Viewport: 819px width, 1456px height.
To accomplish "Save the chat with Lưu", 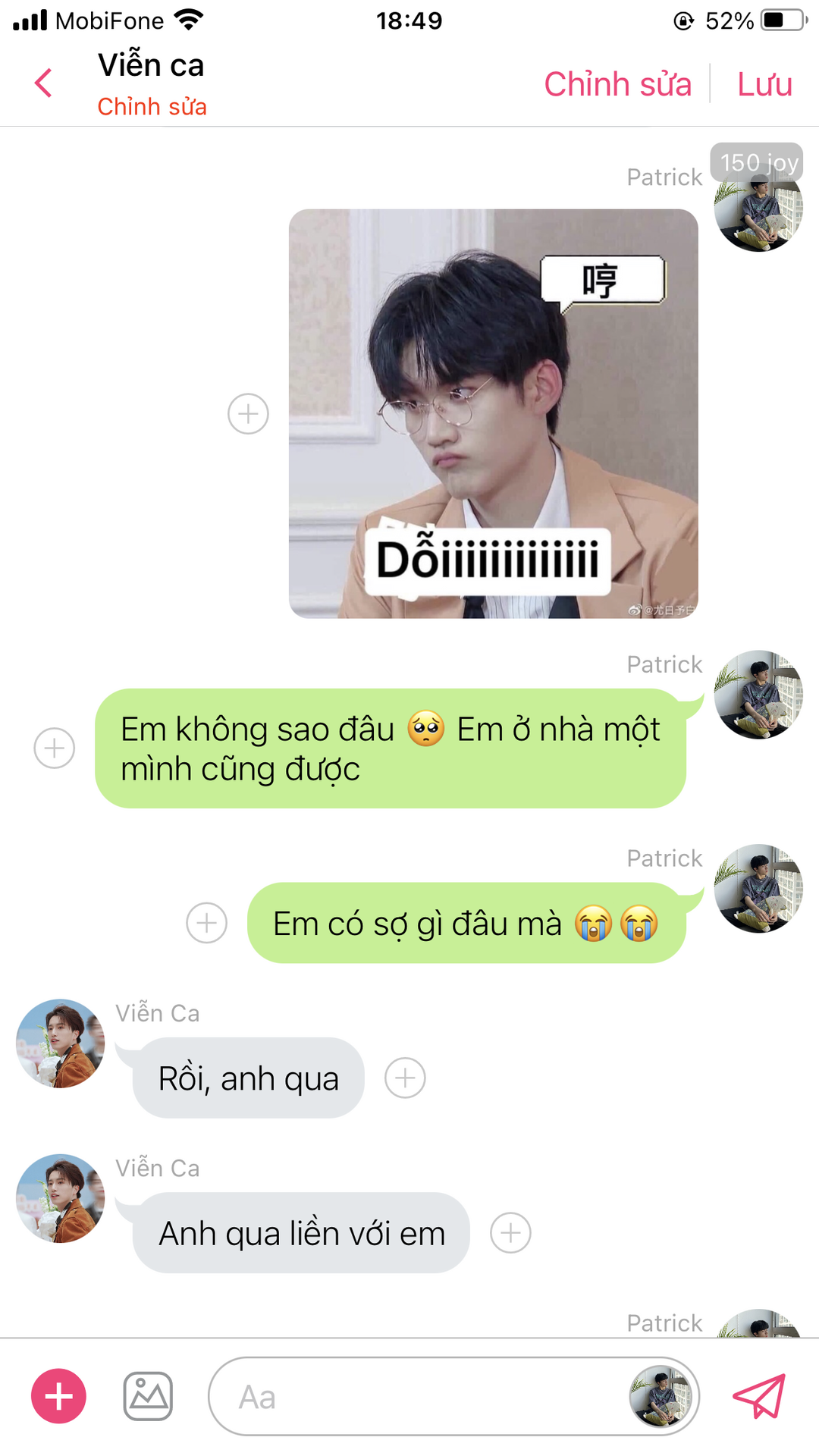I will point(764,84).
